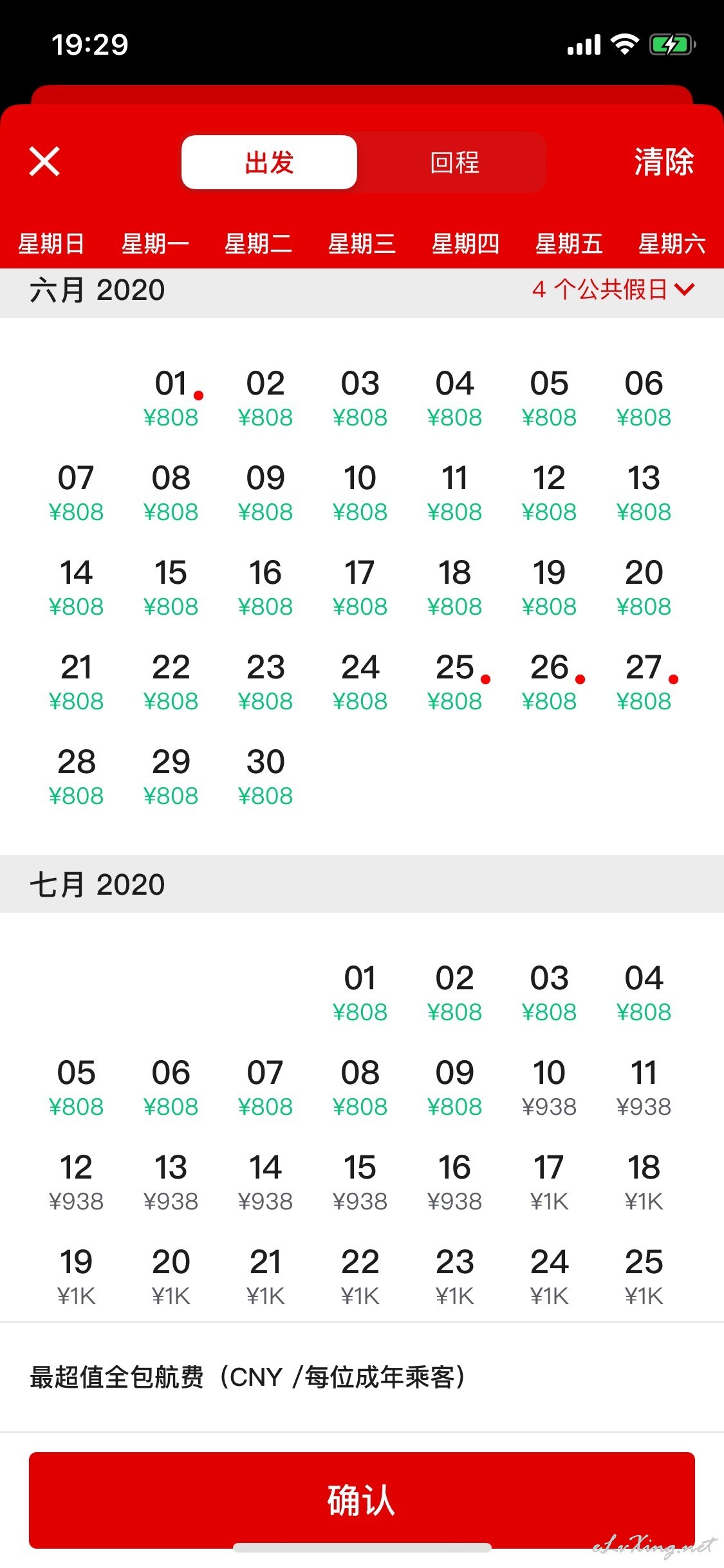Confirm the selection with 确认
724x1568 pixels.
[x=362, y=1500]
